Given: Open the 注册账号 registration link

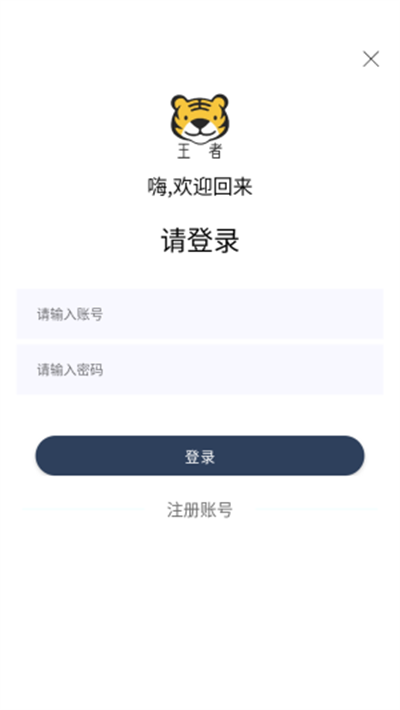Looking at the screenshot, I should click(200, 510).
